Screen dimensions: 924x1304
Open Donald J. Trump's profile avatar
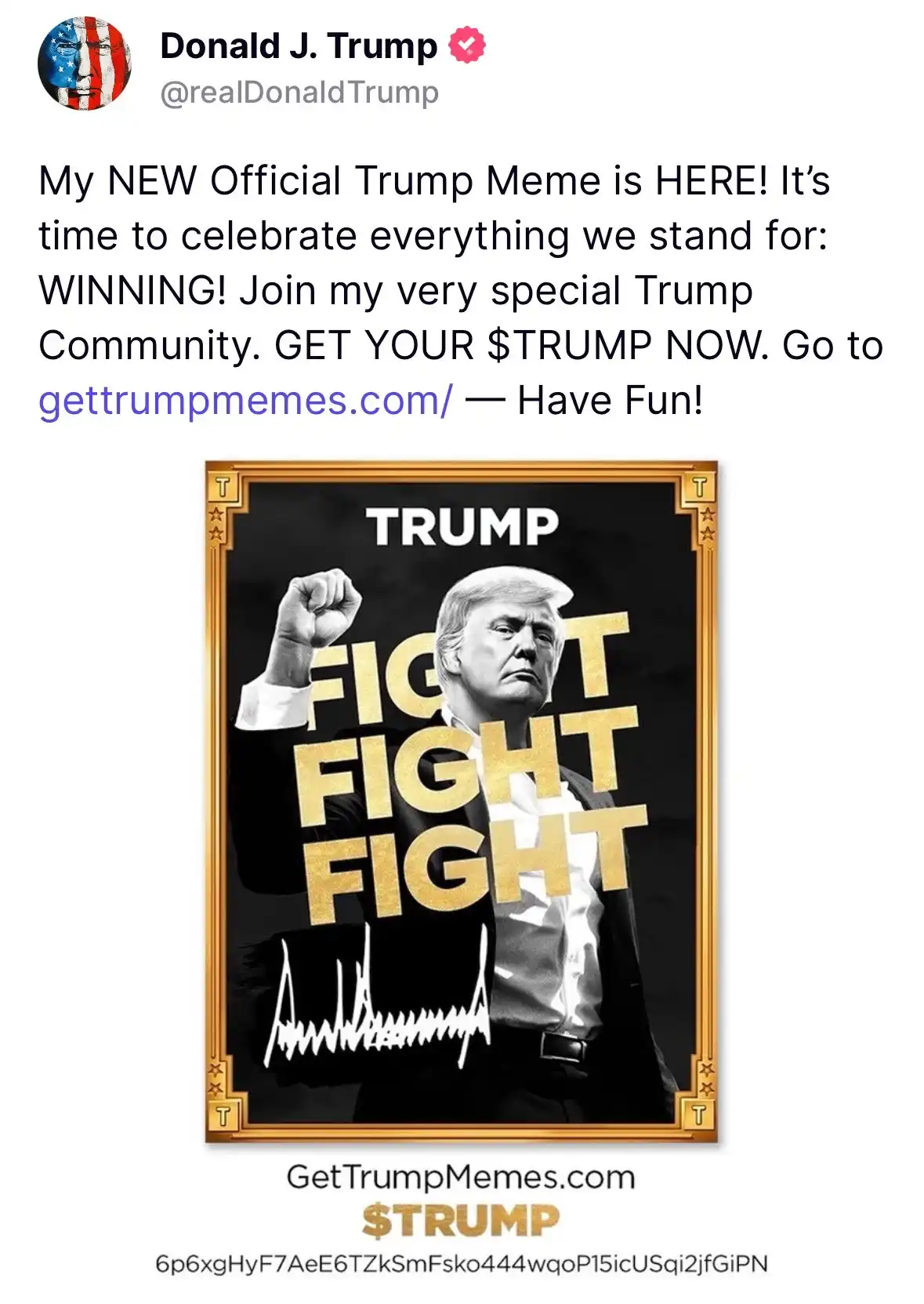85,64
